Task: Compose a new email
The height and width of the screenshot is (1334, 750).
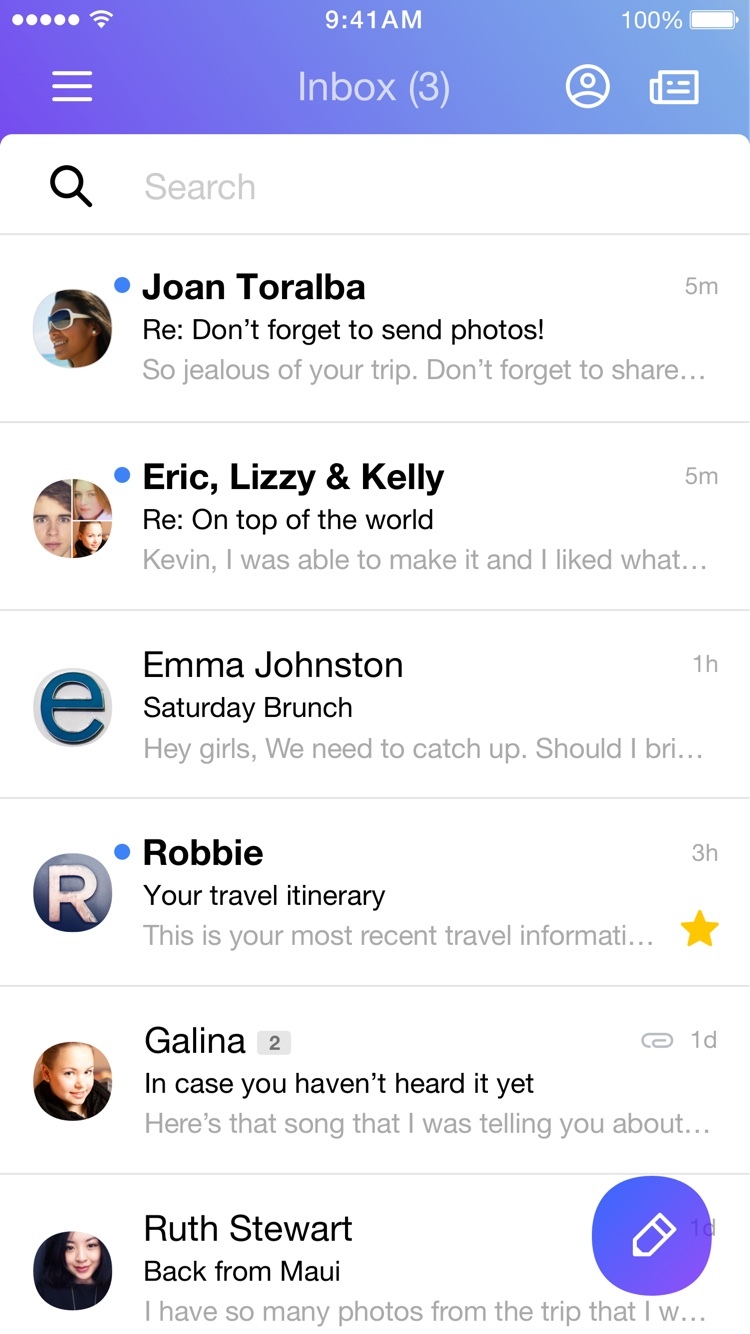Action: click(652, 1236)
